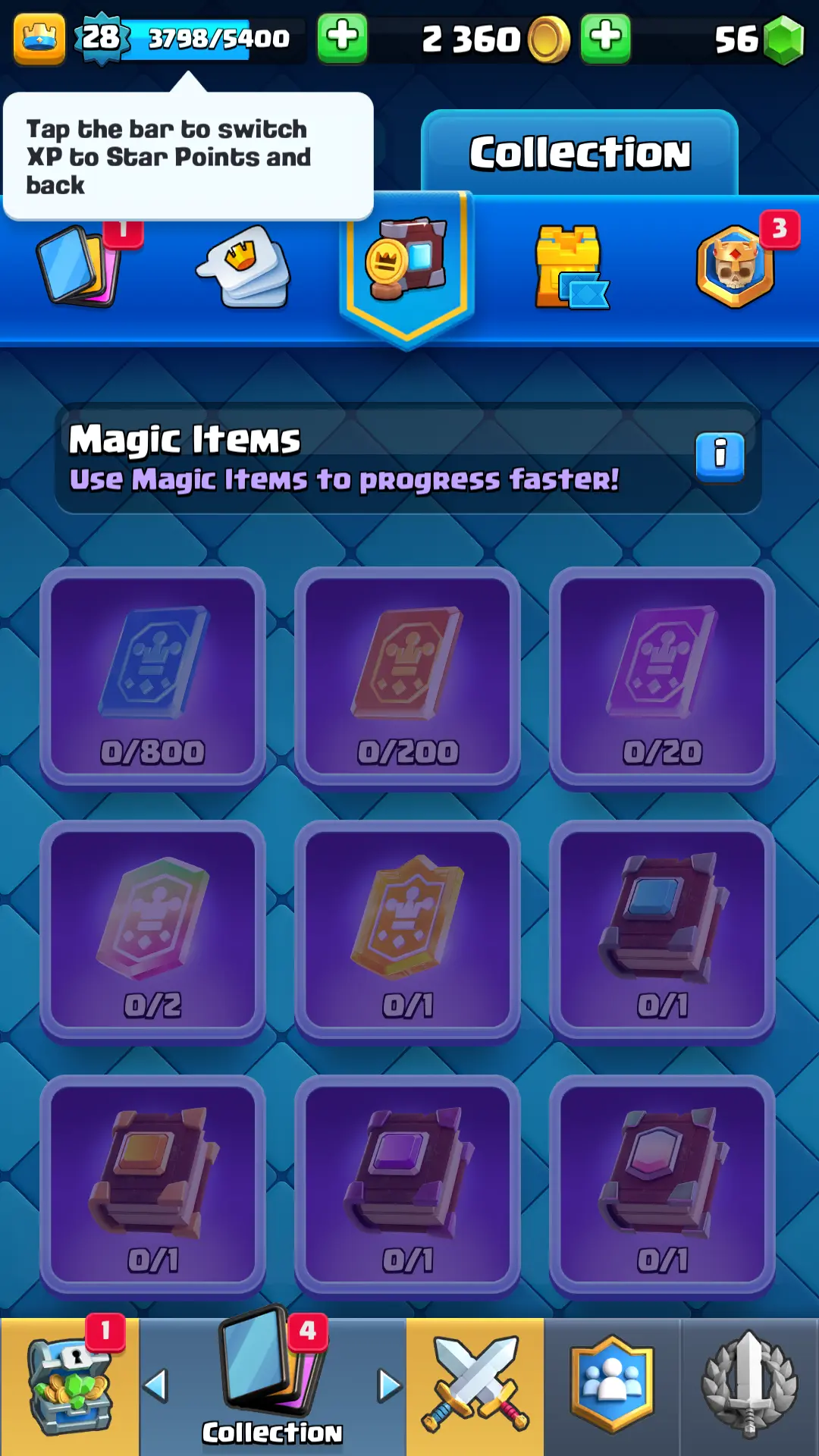
Task: Open the Clan social tab
Action: coord(611,1386)
